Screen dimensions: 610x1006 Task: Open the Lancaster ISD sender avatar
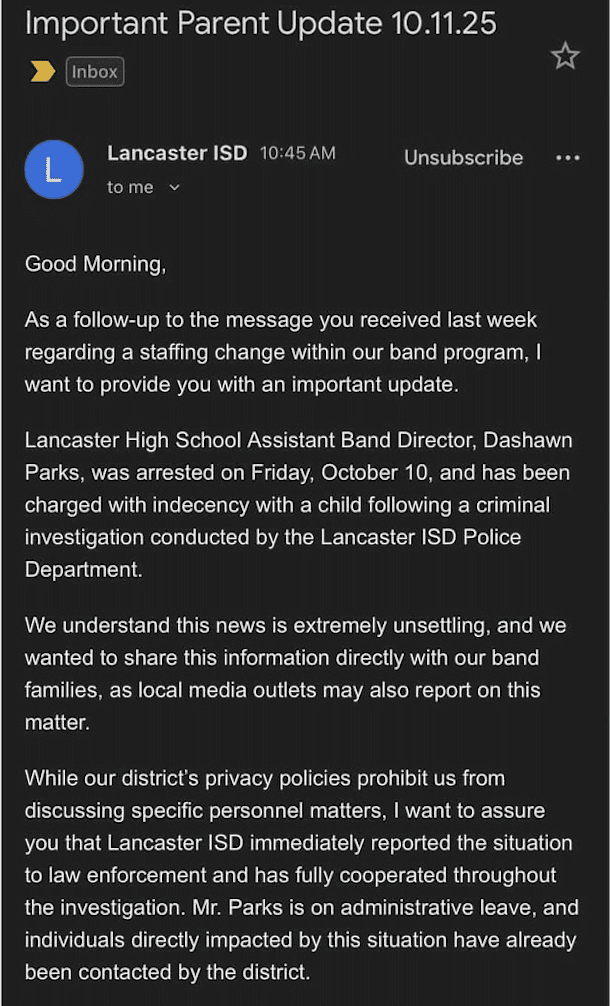click(x=54, y=169)
